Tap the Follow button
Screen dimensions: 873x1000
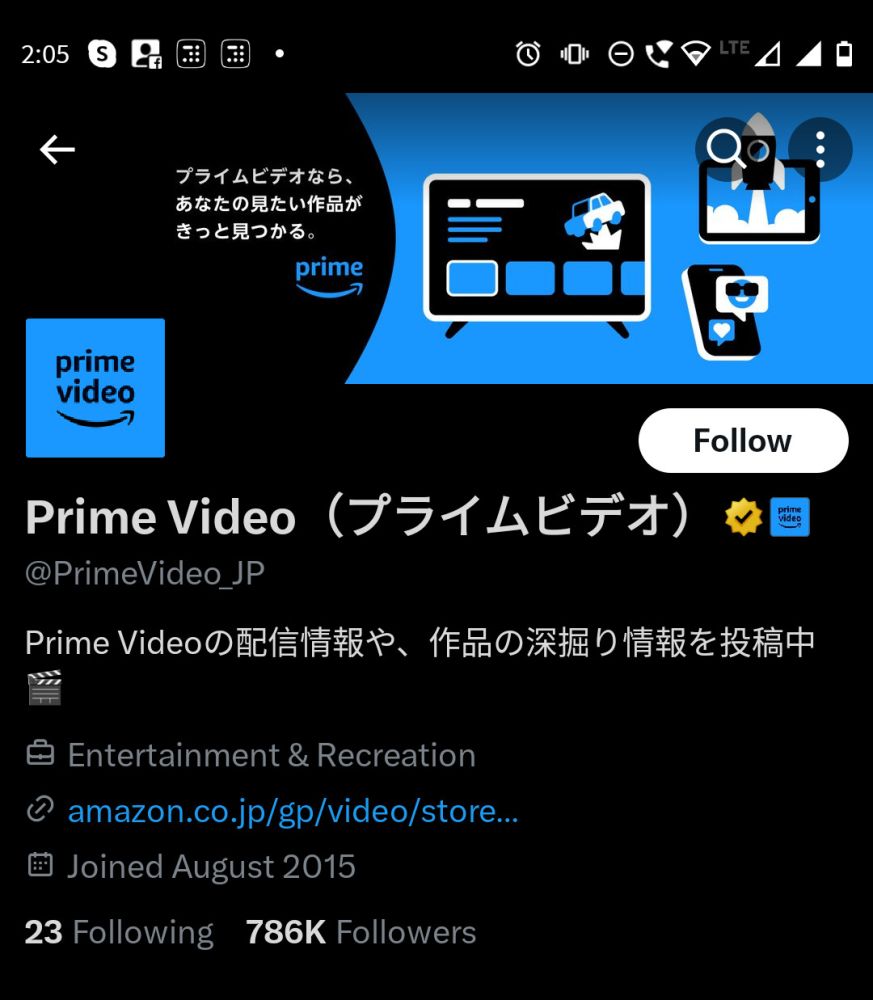pos(743,440)
